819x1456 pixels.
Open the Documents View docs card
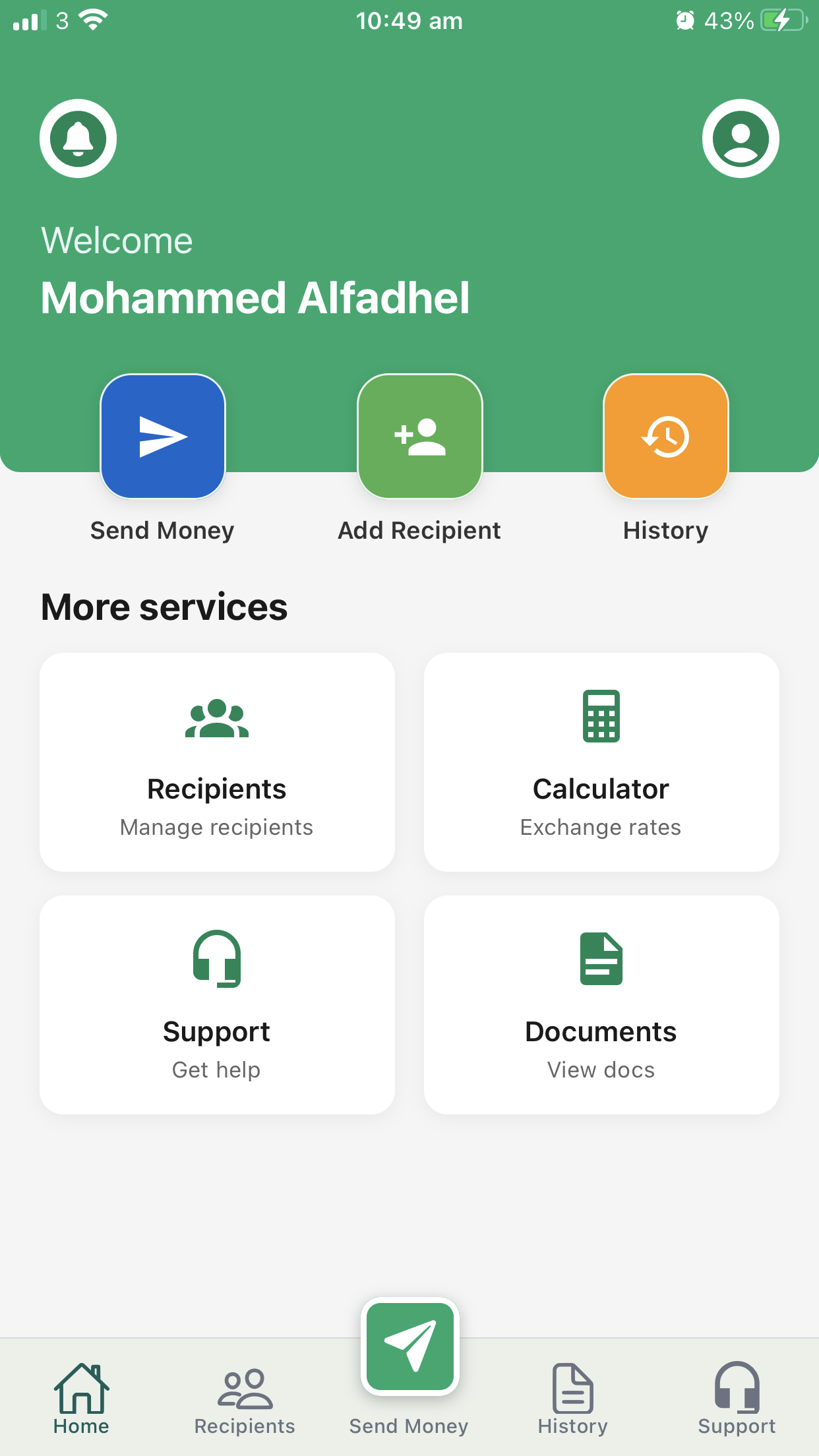click(x=601, y=1005)
